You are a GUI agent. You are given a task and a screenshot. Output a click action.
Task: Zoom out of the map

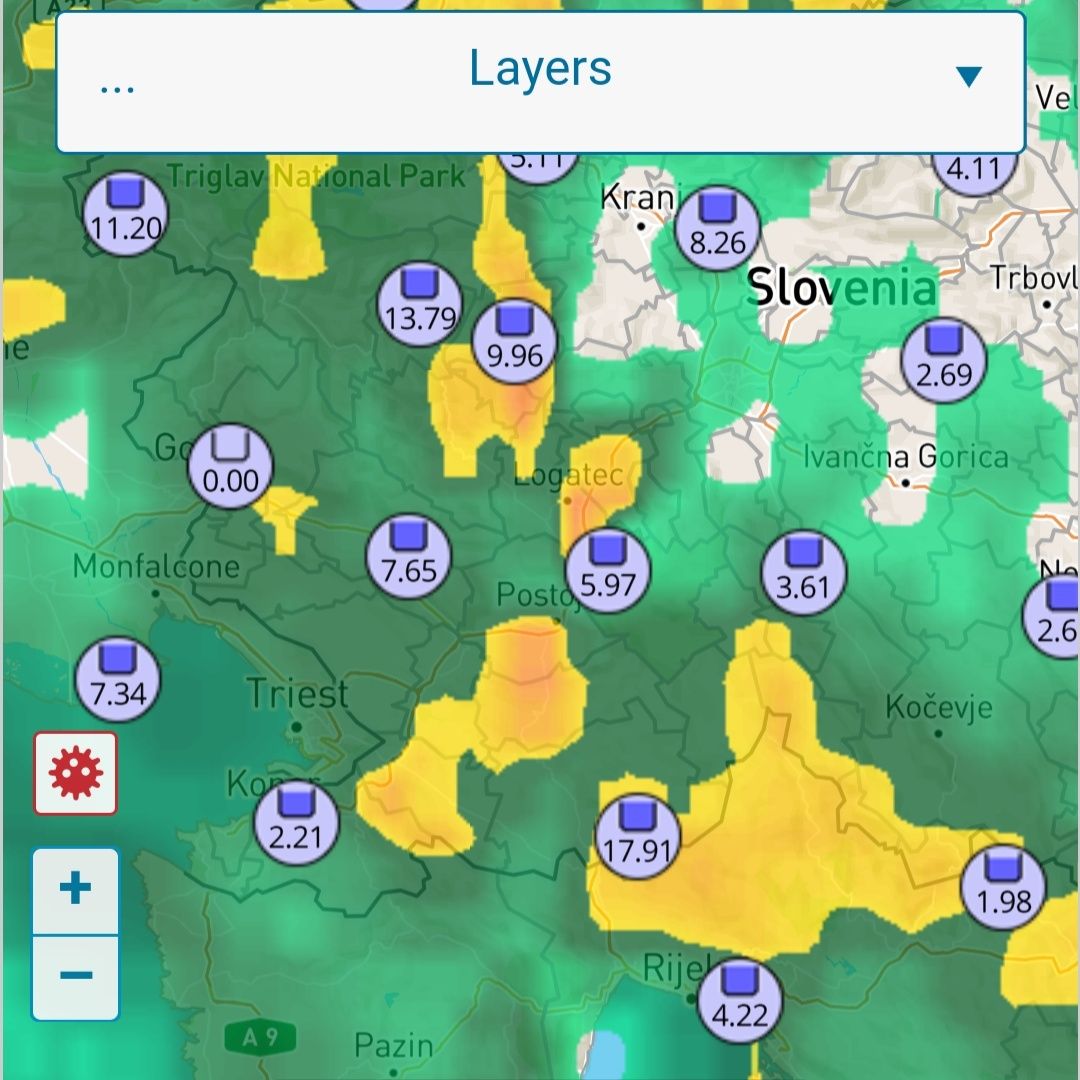[x=76, y=976]
